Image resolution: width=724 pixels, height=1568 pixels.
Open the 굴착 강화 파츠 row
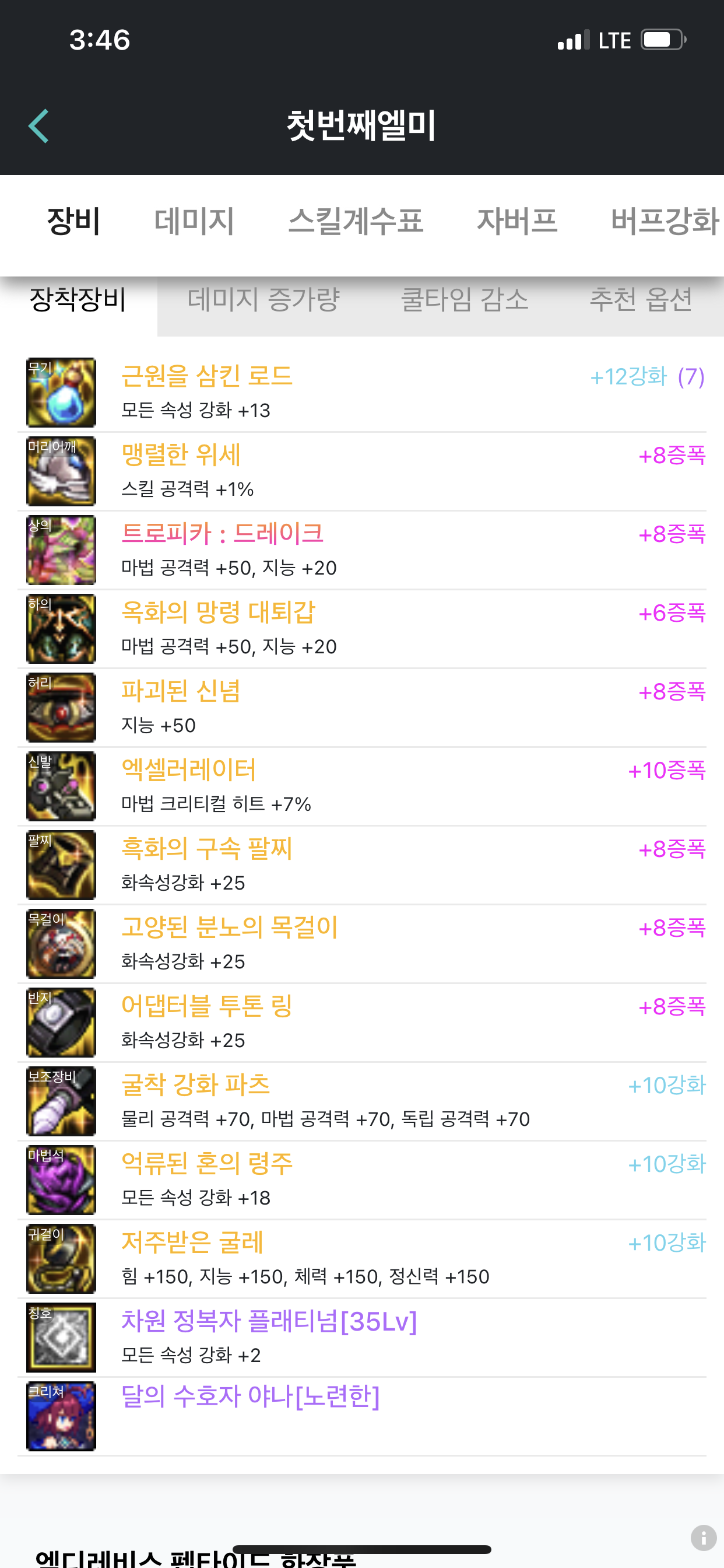[362, 1101]
